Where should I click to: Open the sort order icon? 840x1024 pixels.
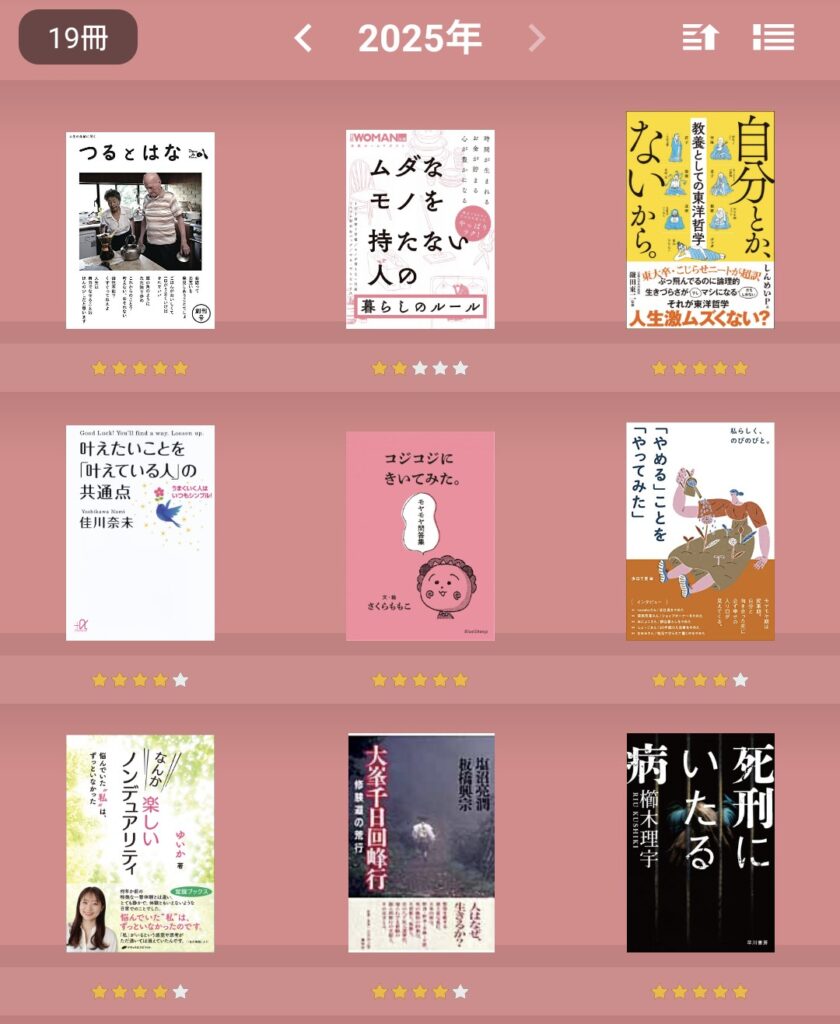(x=700, y=38)
